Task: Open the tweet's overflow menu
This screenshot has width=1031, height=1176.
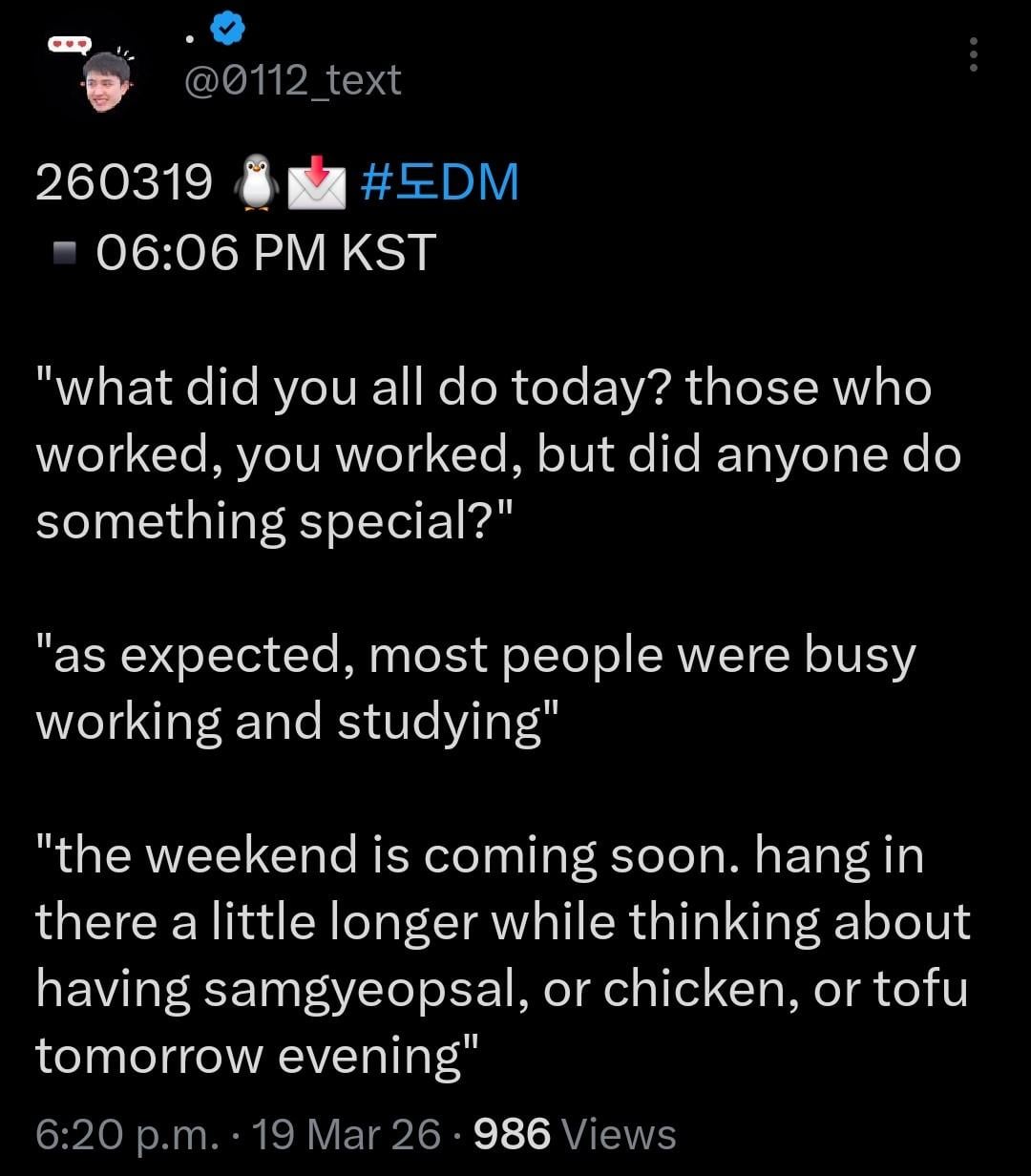Action: [x=973, y=55]
